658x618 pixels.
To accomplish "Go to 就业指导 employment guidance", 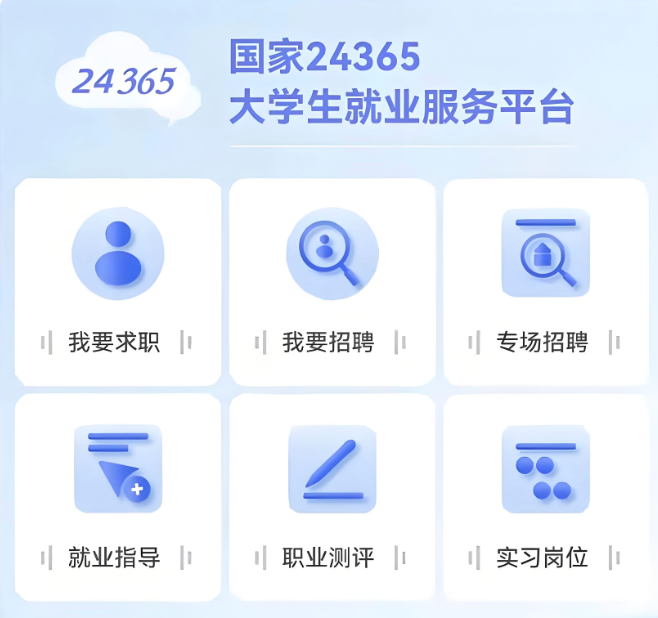I will (x=117, y=497).
